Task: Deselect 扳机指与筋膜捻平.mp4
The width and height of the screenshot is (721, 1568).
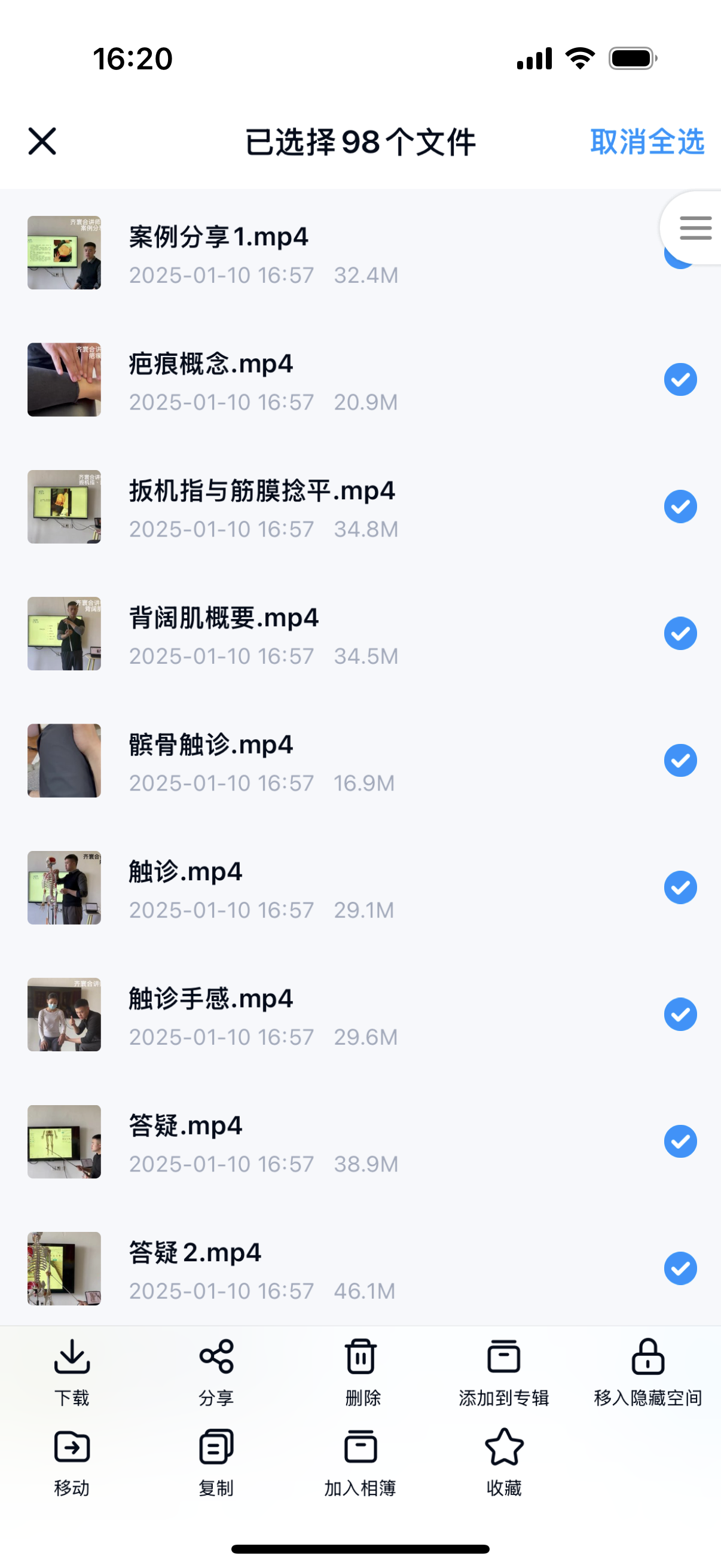Action: 680,507
